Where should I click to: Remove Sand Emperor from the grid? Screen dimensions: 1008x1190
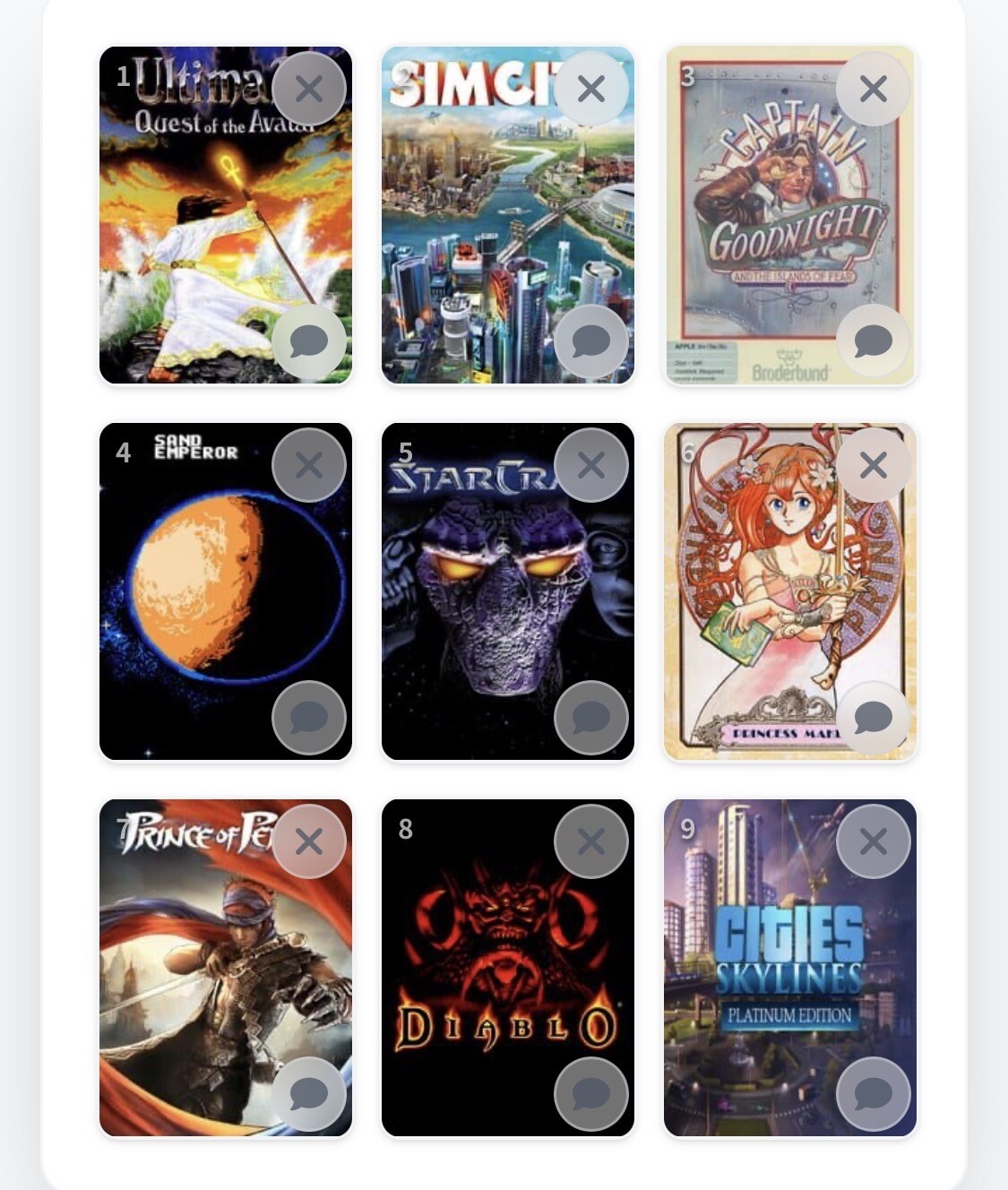308,465
